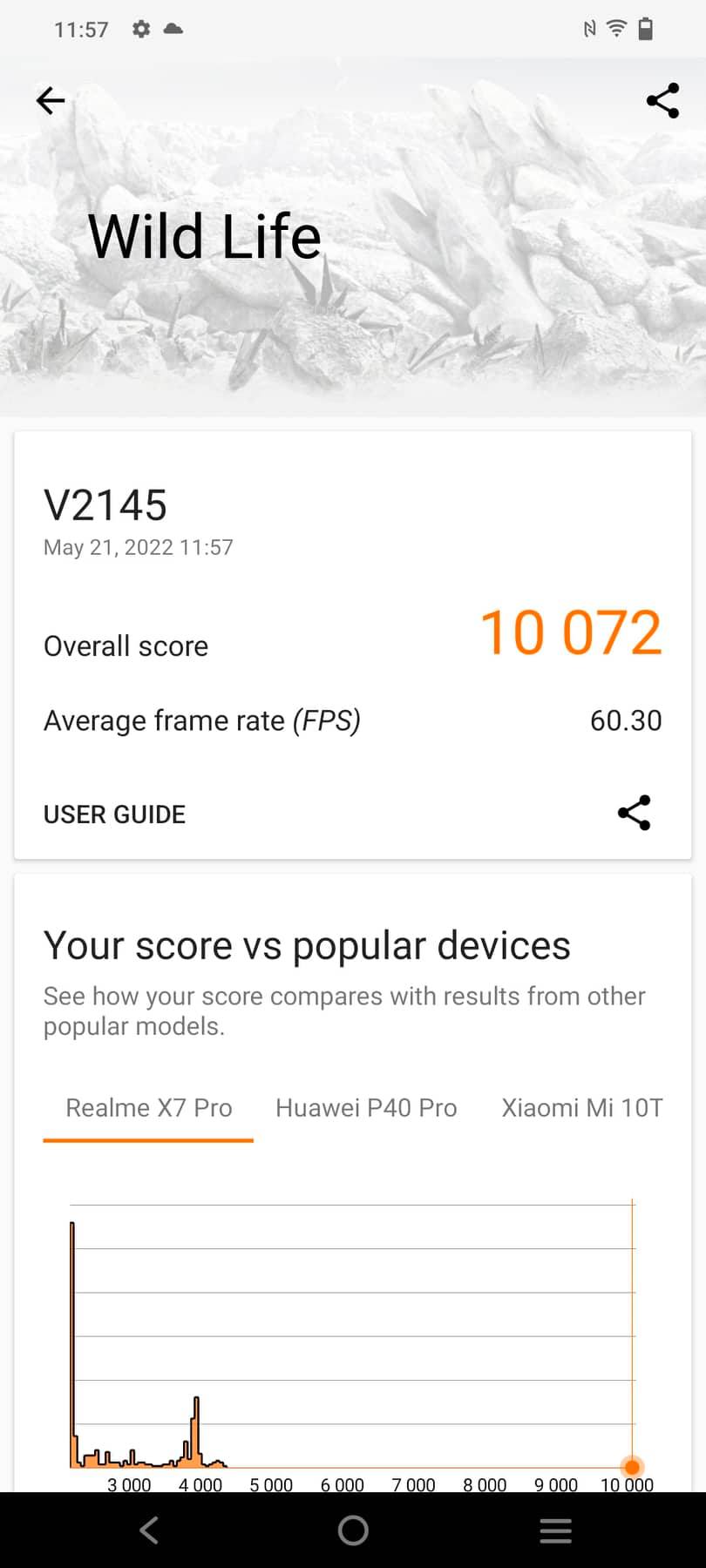Screen dimensions: 706x1568
Task: Tap the system back button
Action: 150,1530
